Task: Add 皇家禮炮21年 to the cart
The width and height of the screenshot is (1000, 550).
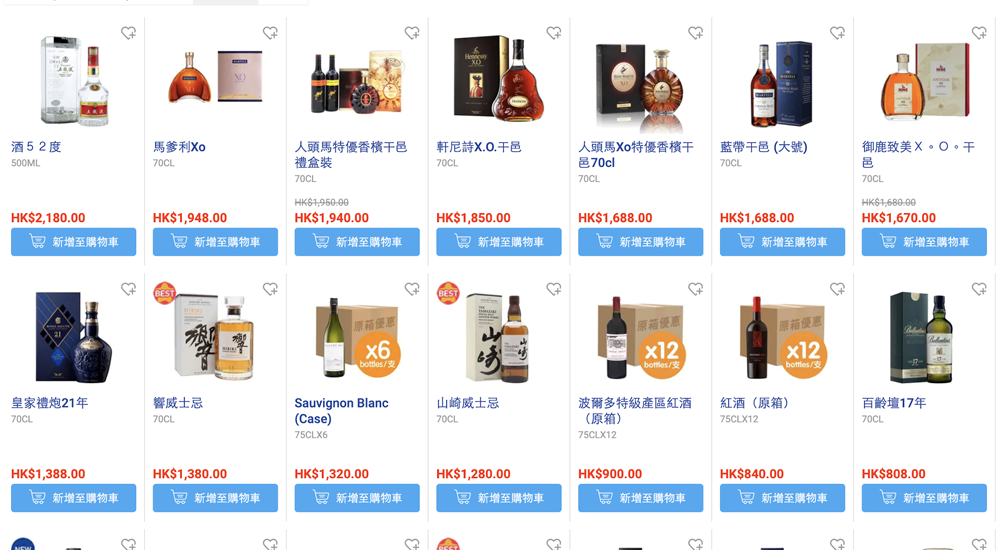Action: click(73, 498)
